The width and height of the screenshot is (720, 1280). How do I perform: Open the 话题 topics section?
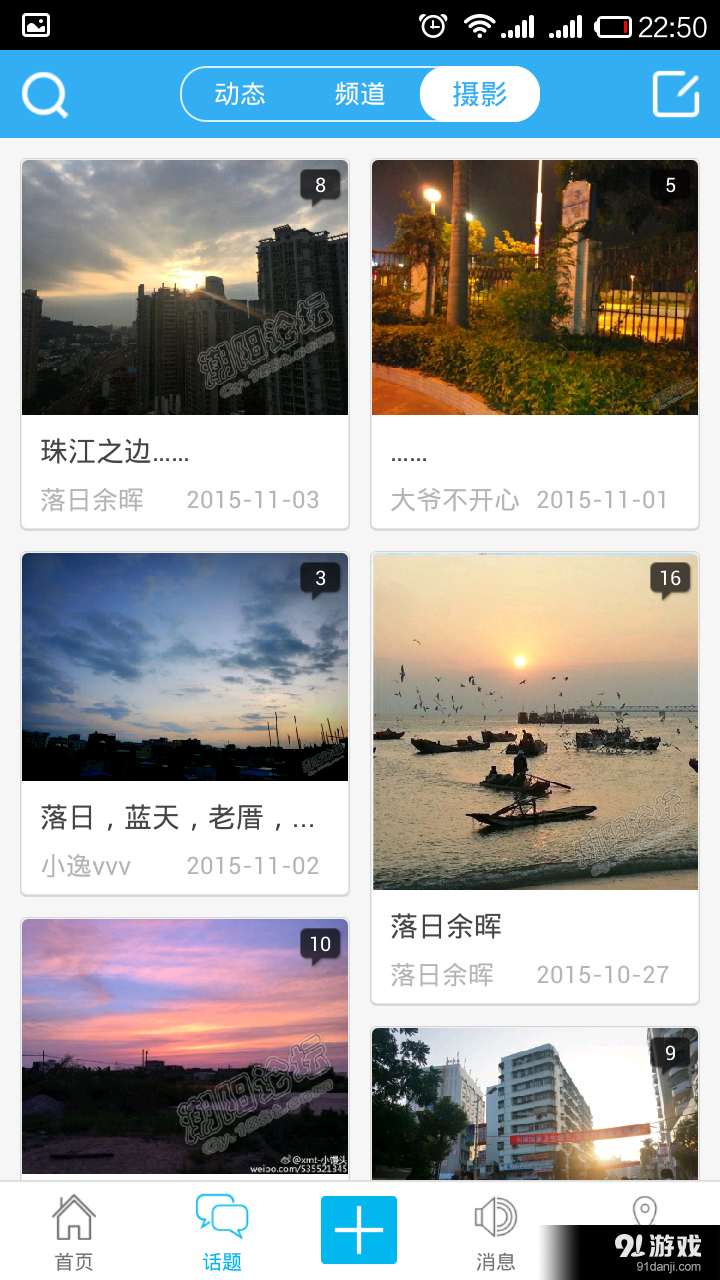[222, 1230]
